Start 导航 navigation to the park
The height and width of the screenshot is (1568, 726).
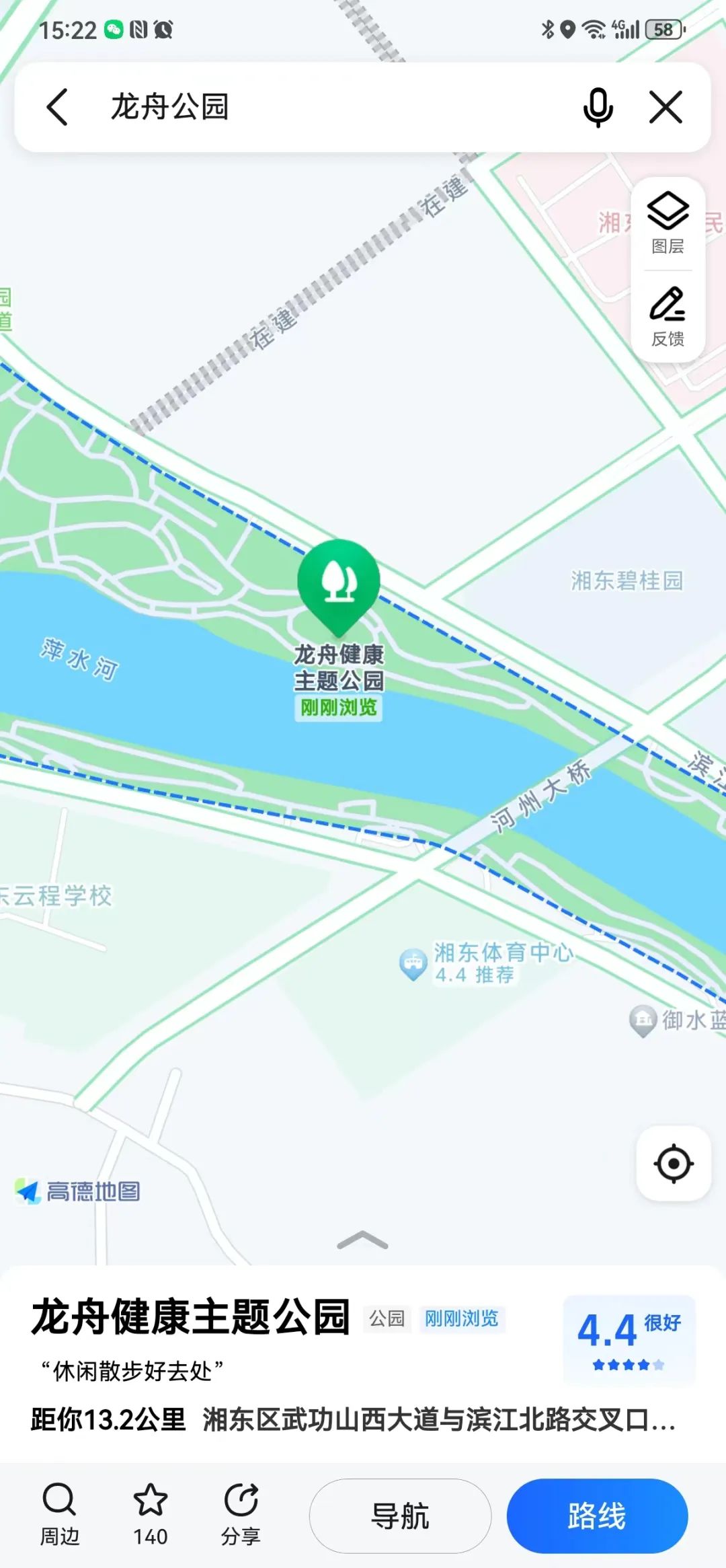(x=400, y=1516)
